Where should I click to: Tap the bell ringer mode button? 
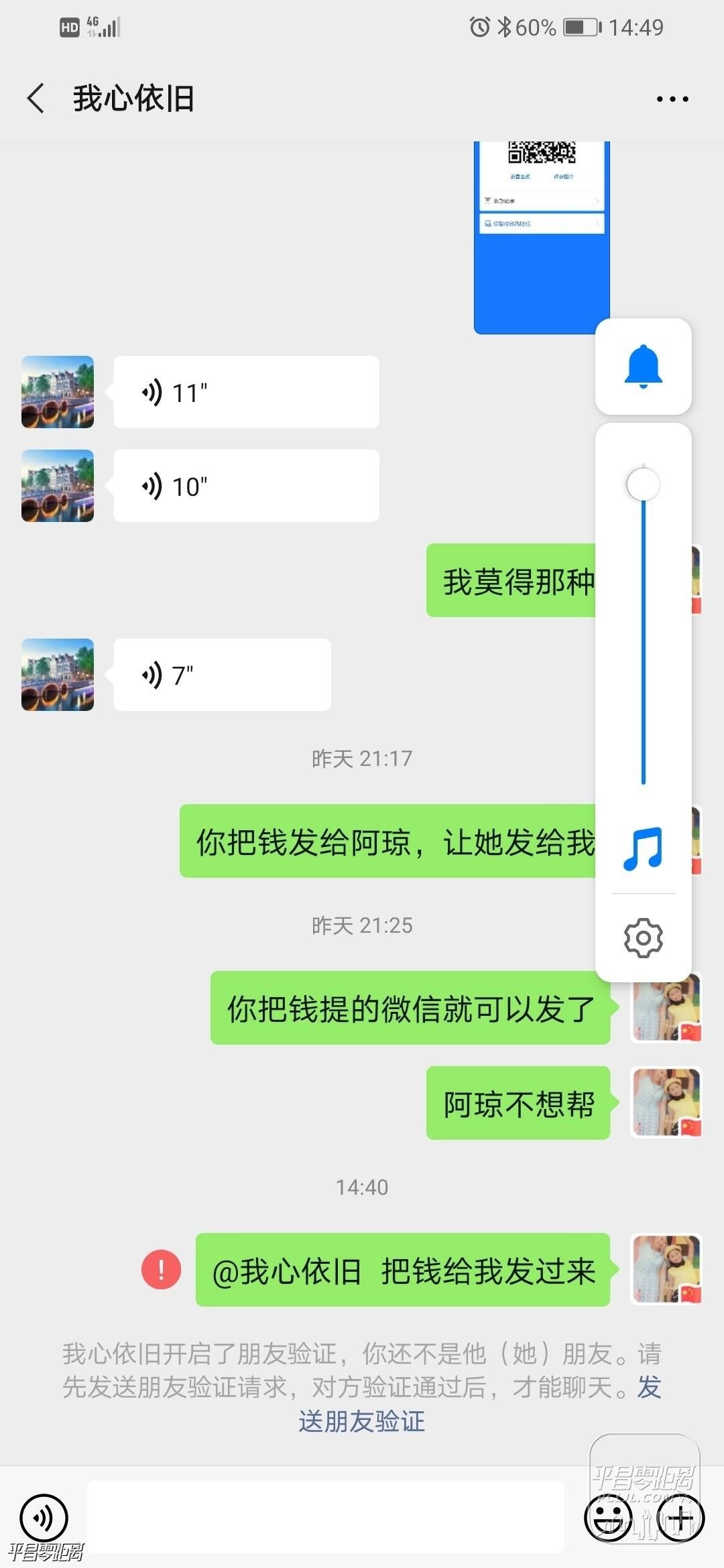coord(643,367)
